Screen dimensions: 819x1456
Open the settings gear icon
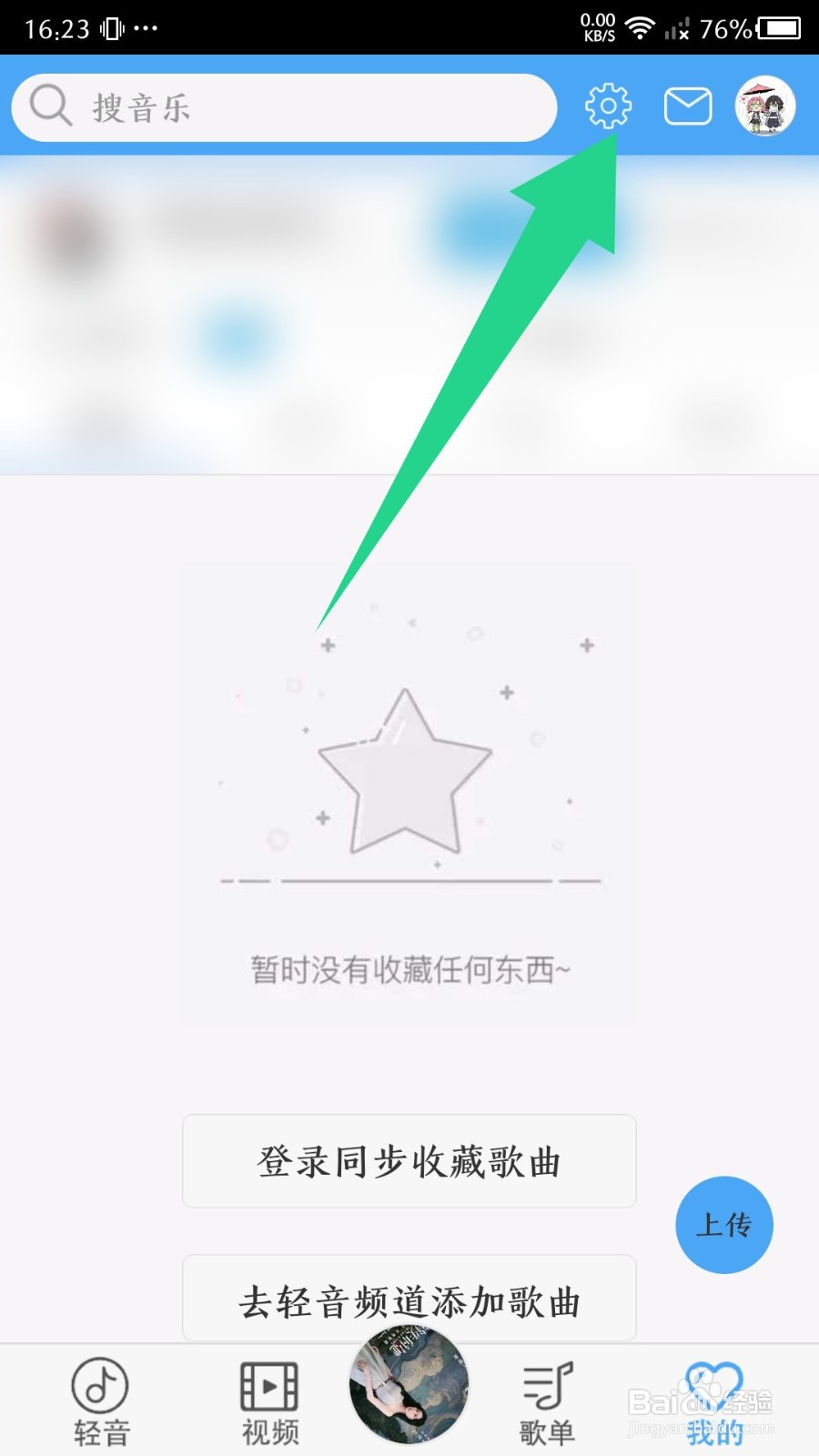point(608,106)
